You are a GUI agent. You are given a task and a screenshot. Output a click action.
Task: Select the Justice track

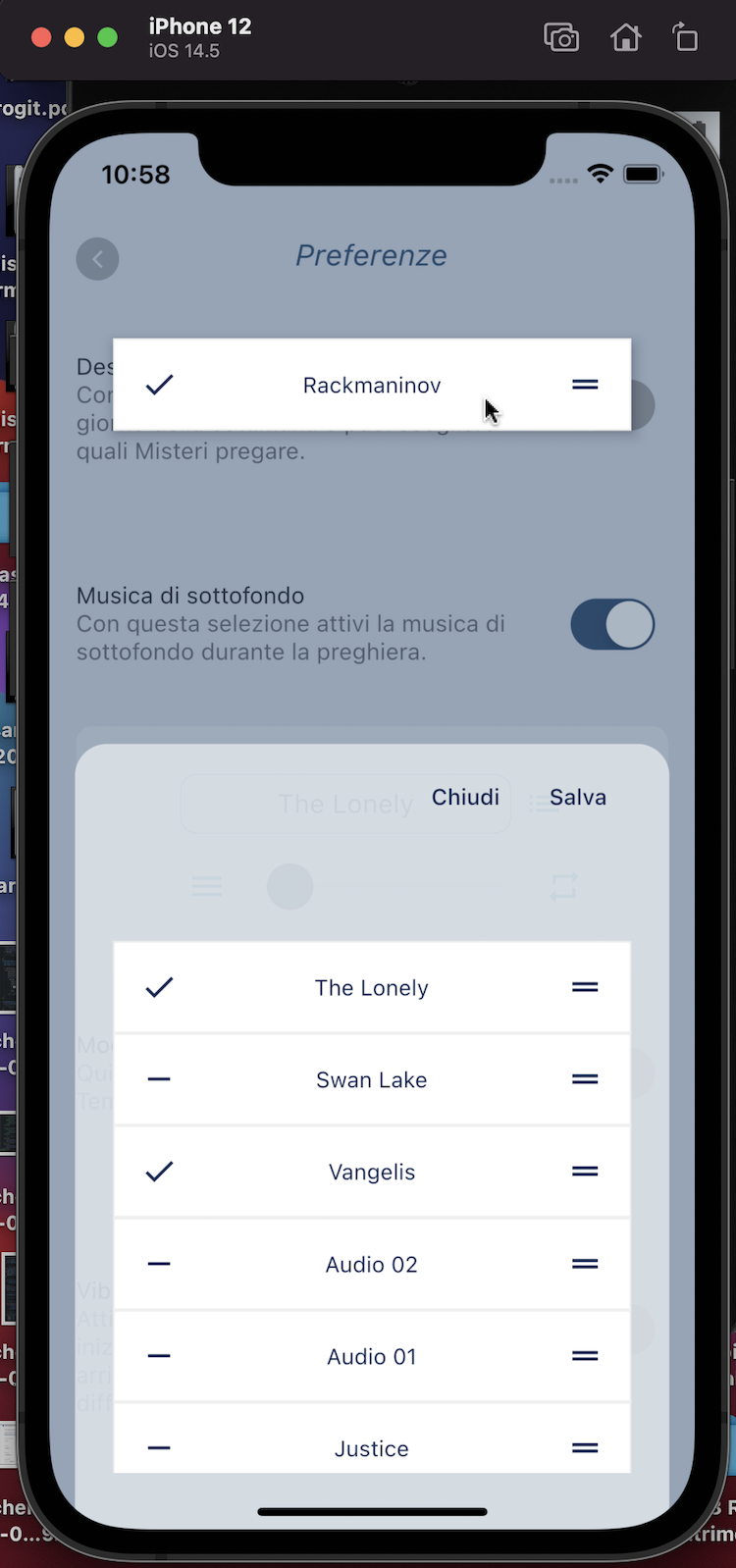(159, 1447)
